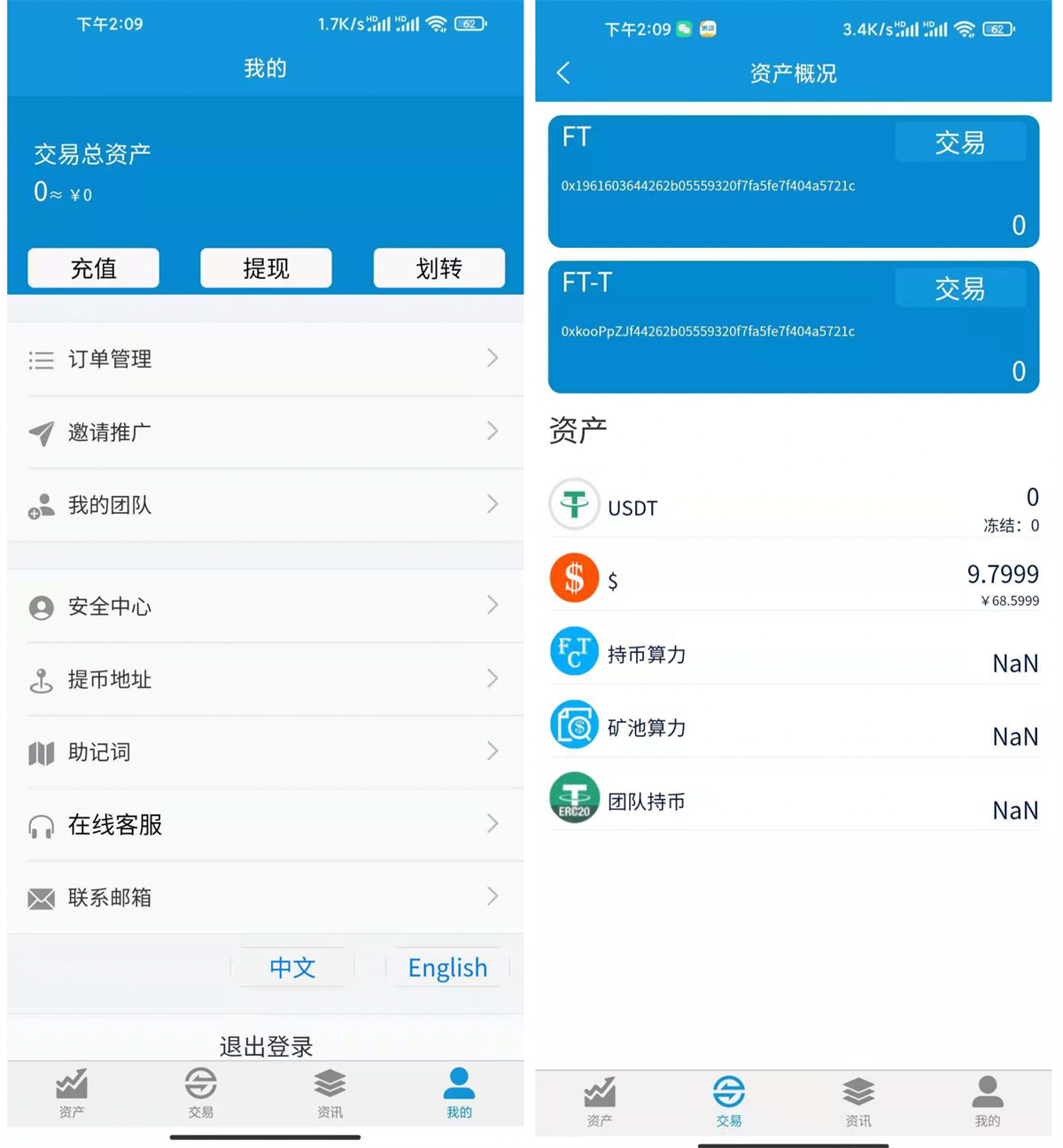Image resolution: width=1063 pixels, height=1148 pixels.
Task: Expand the 订单管理 row chevron
Action: tap(493, 360)
